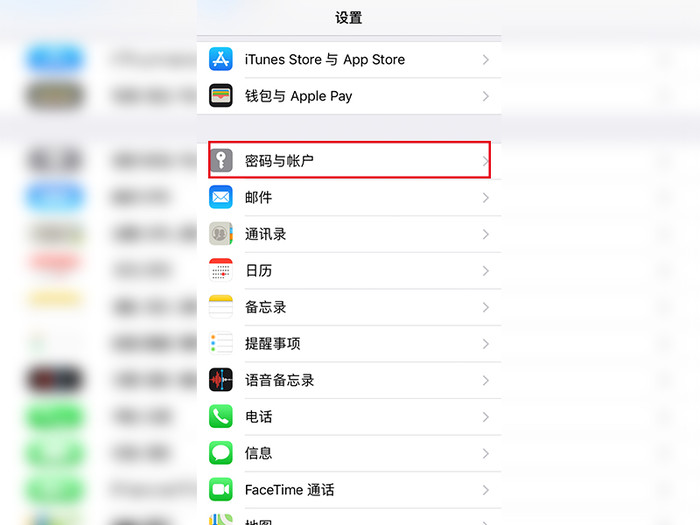700x525 pixels.
Task: Open 邮件 settings
Action: pos(349,197)
